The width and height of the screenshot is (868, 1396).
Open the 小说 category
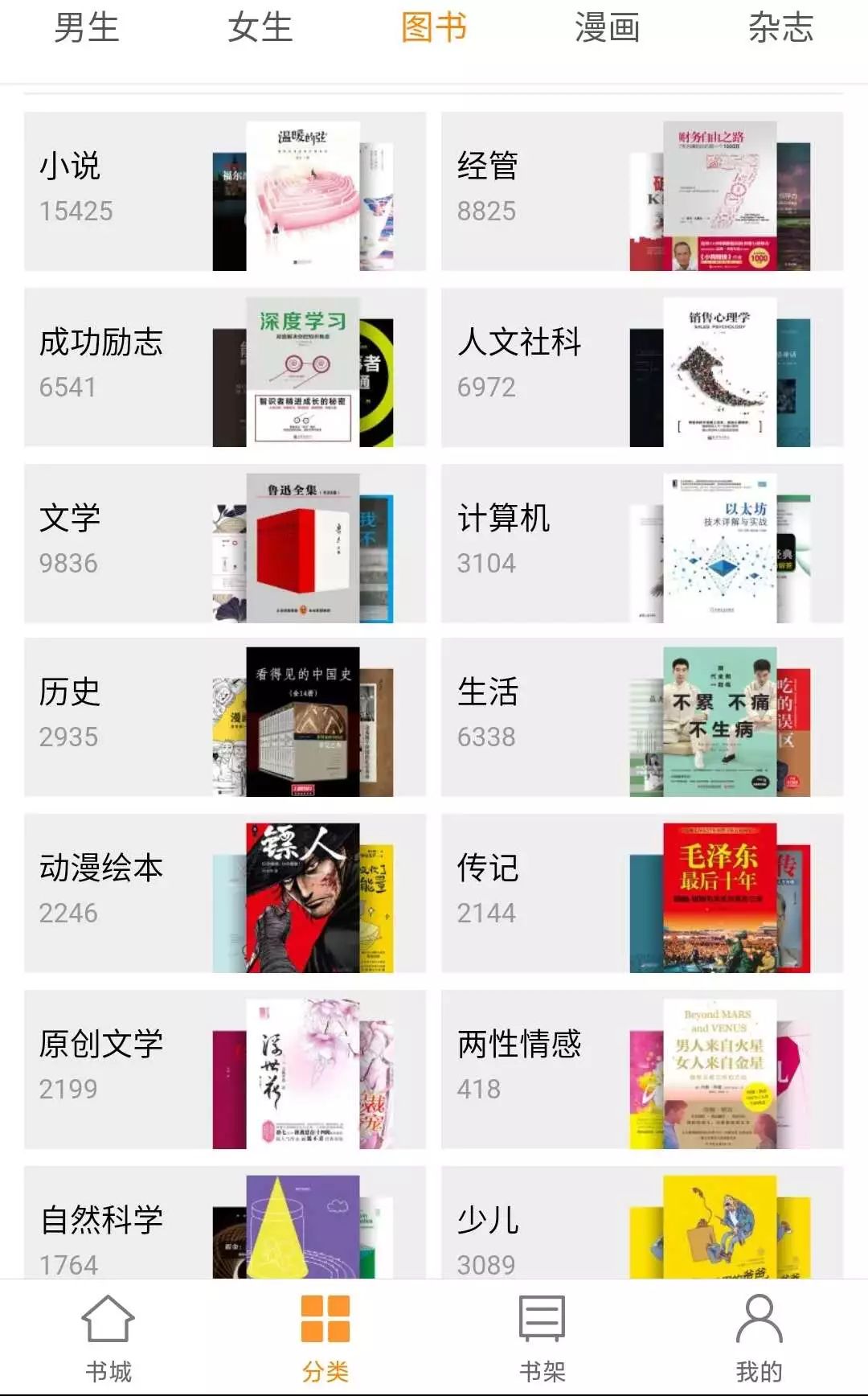coord(224,191)
